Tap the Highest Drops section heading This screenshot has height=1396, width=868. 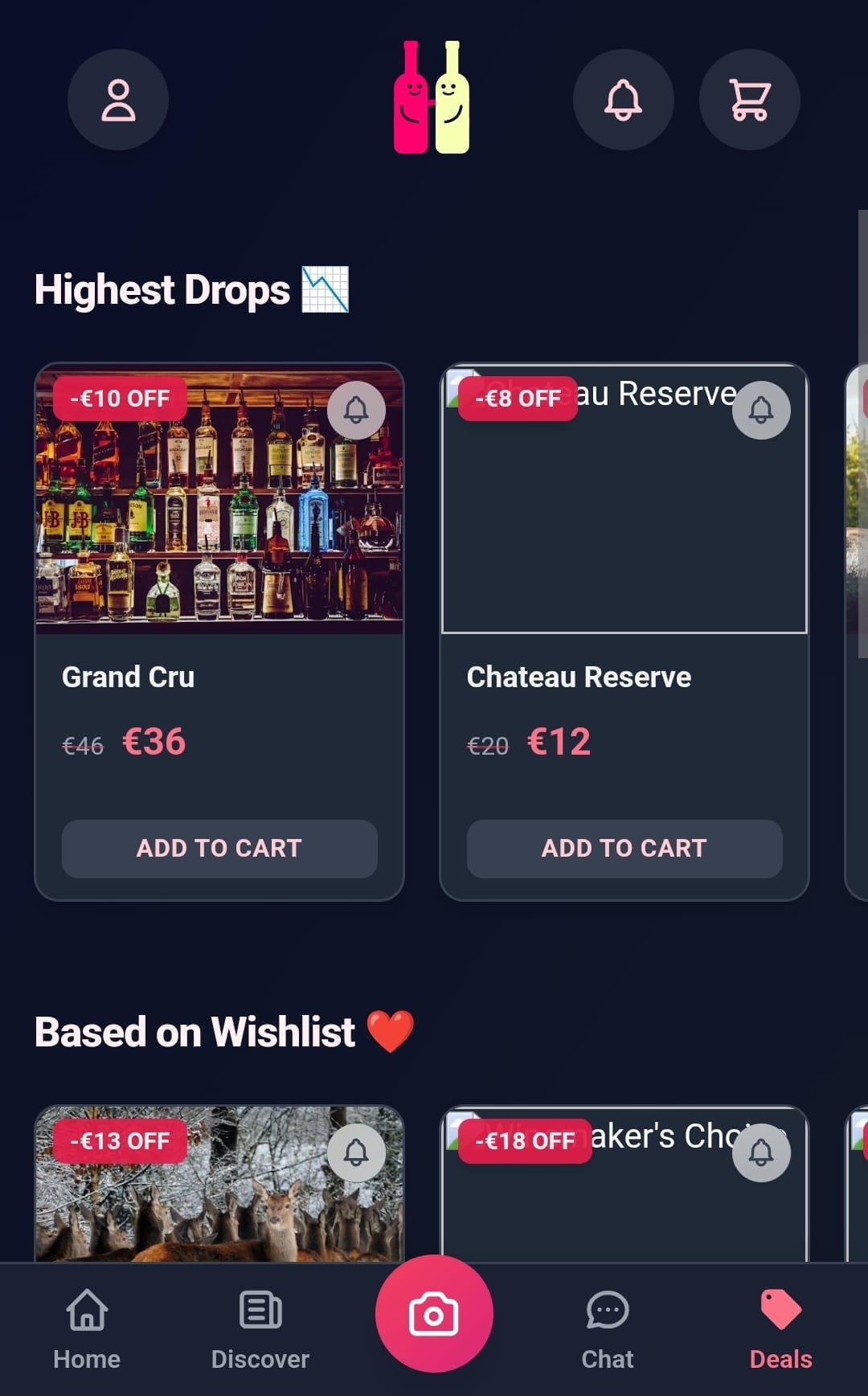click(161, 290)
